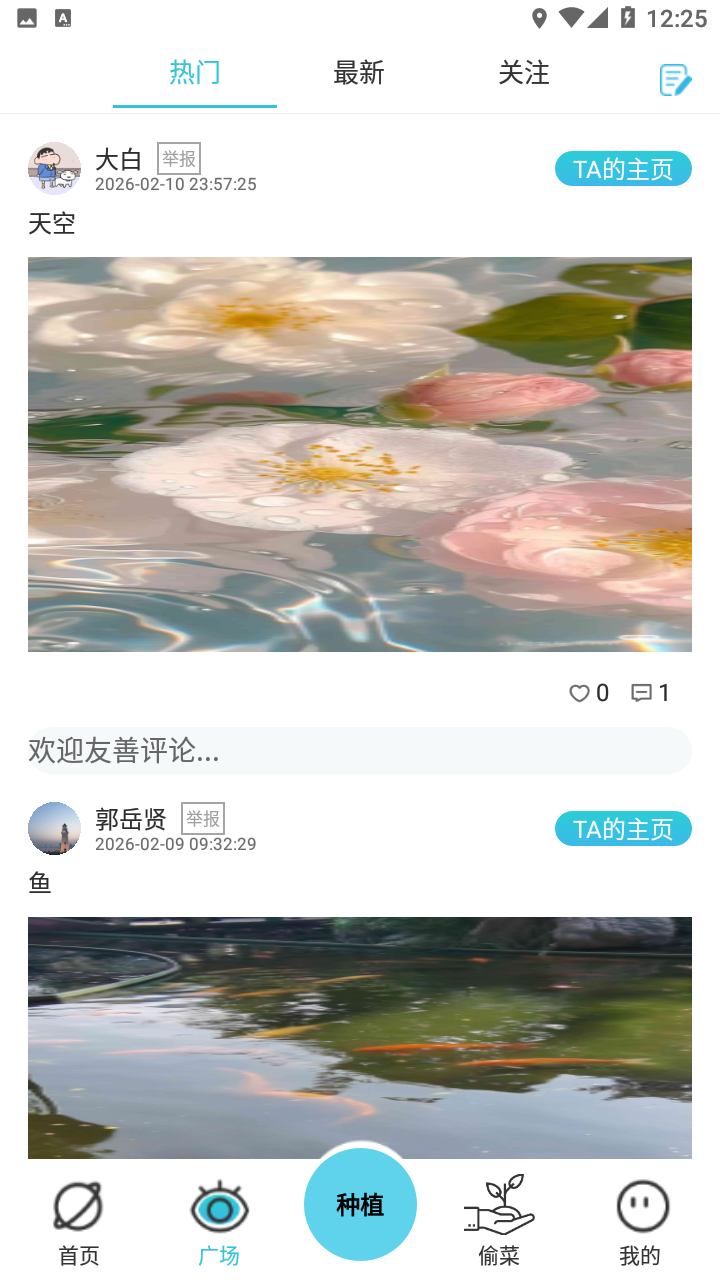Open the post compose editor icon
This screenshot has height=1280, width=720.
coord(676,78)
